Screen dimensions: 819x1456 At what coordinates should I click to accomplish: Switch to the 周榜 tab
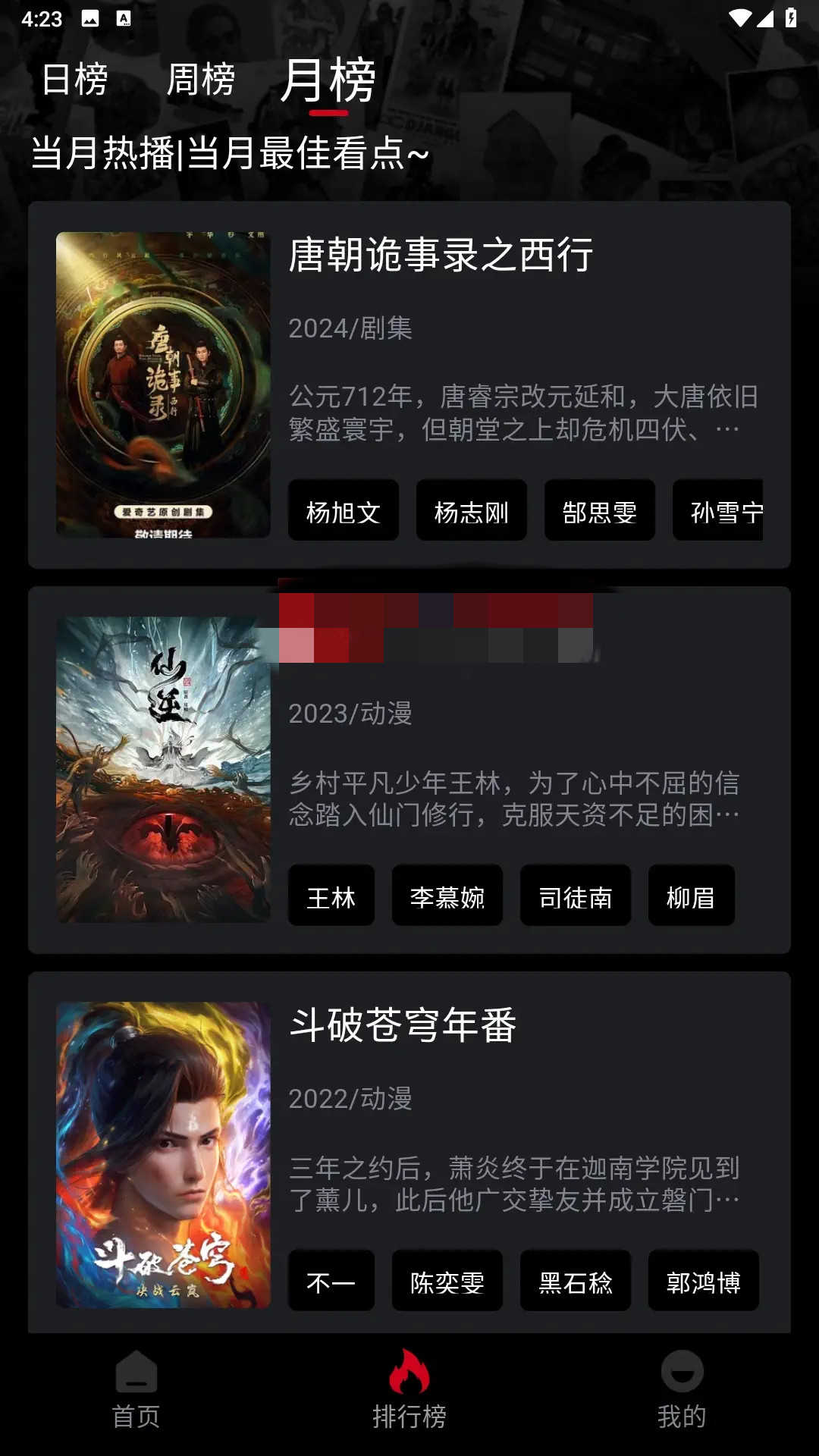tap(201, 78)
